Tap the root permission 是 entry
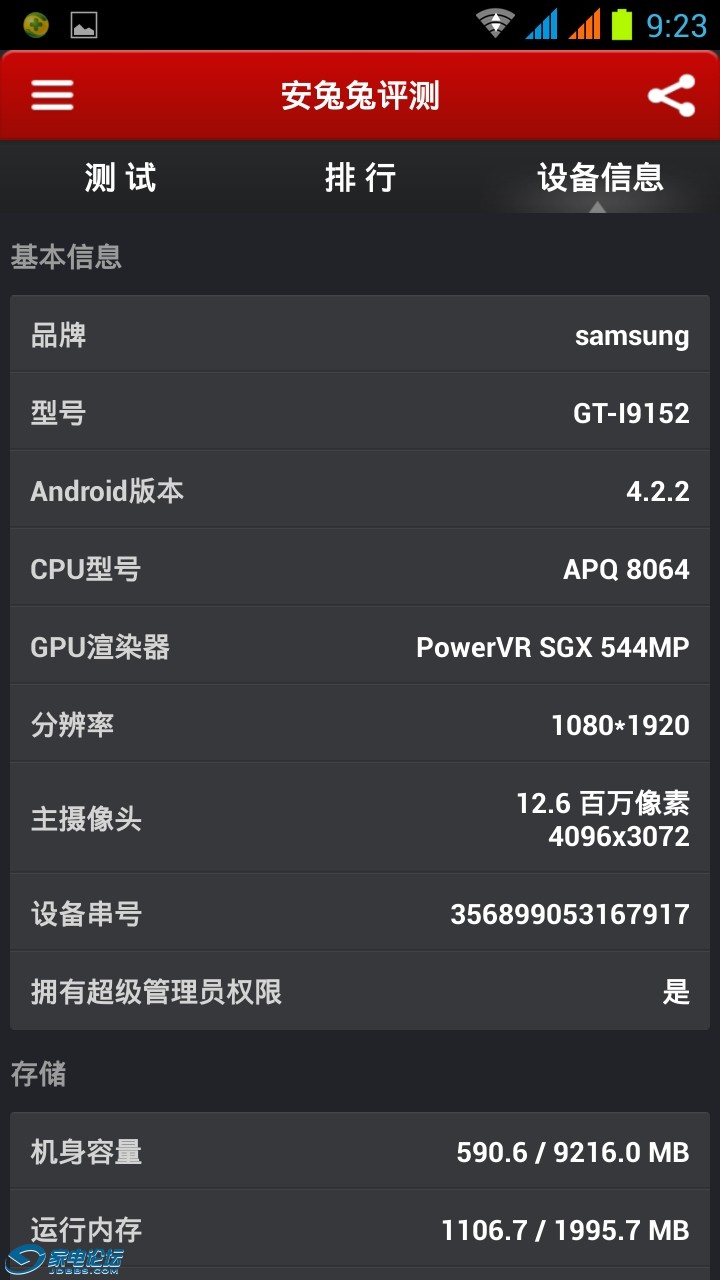Screen dimensions: 720x1280 point(360,992)
